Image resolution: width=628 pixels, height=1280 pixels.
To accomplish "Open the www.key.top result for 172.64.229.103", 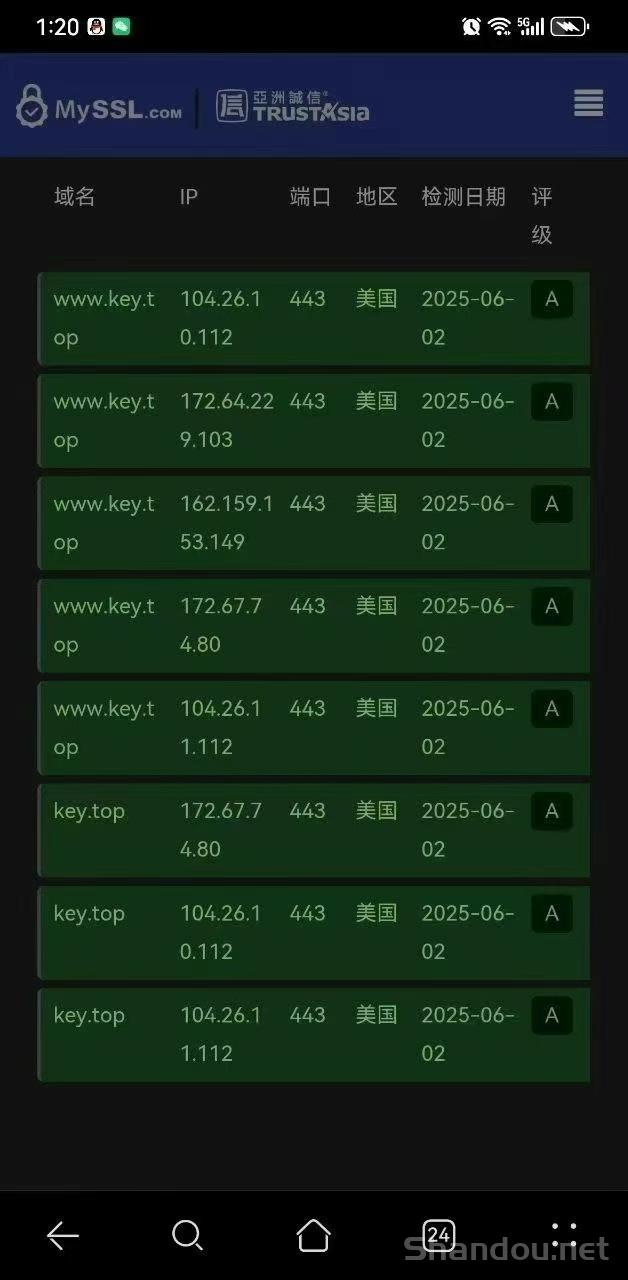I will click(314, 421).
